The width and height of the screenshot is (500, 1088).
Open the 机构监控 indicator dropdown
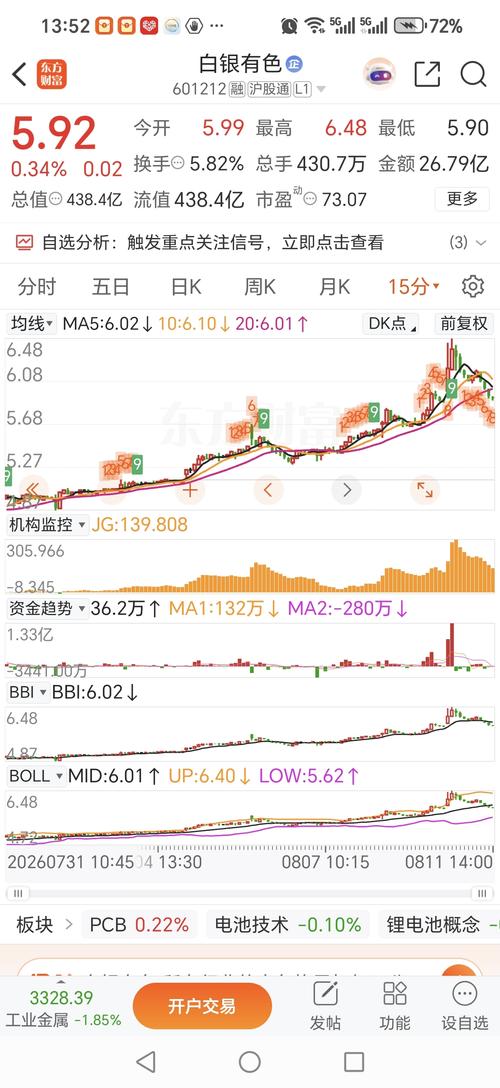click(47, 525)
